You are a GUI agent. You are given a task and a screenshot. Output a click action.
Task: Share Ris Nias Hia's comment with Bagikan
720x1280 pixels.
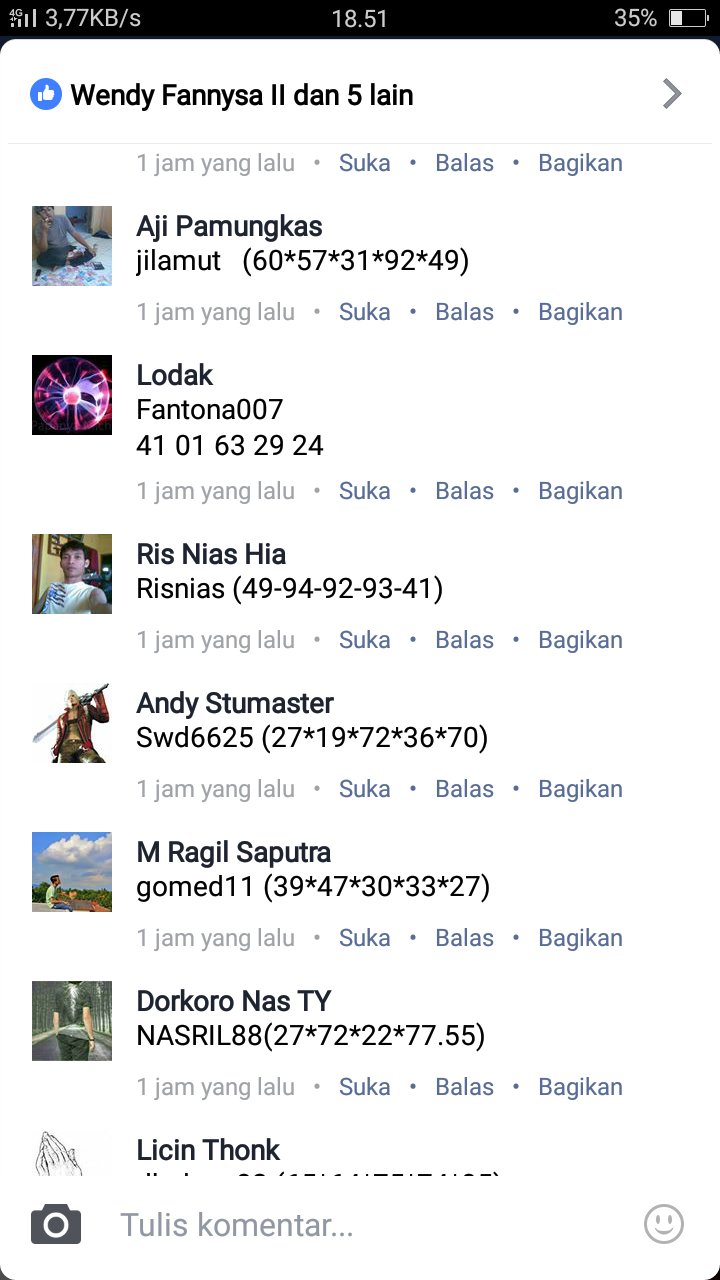580,640
